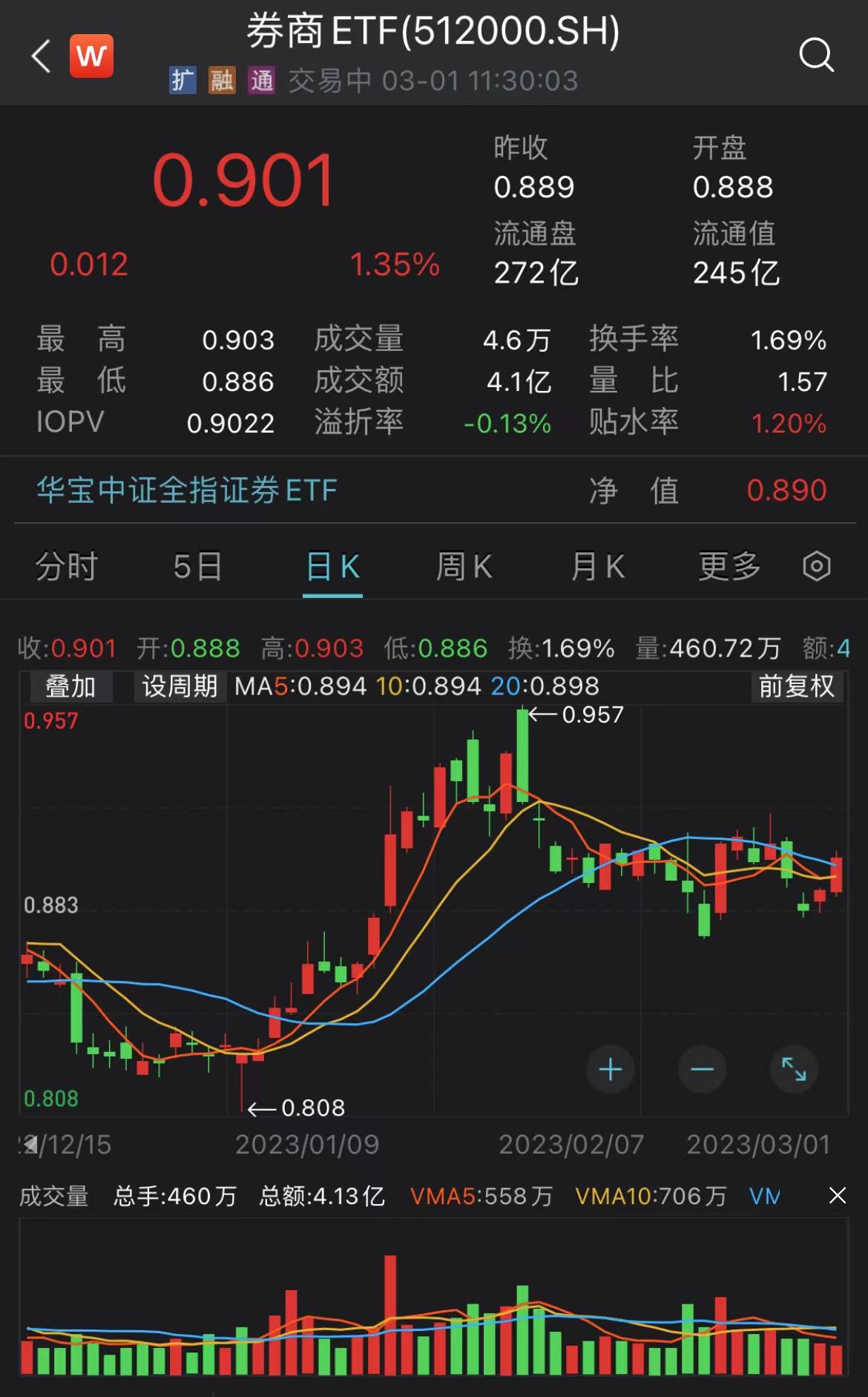868x1397 pixels.
Task: Open 设周期 period settings
Action: pos(178,686)
